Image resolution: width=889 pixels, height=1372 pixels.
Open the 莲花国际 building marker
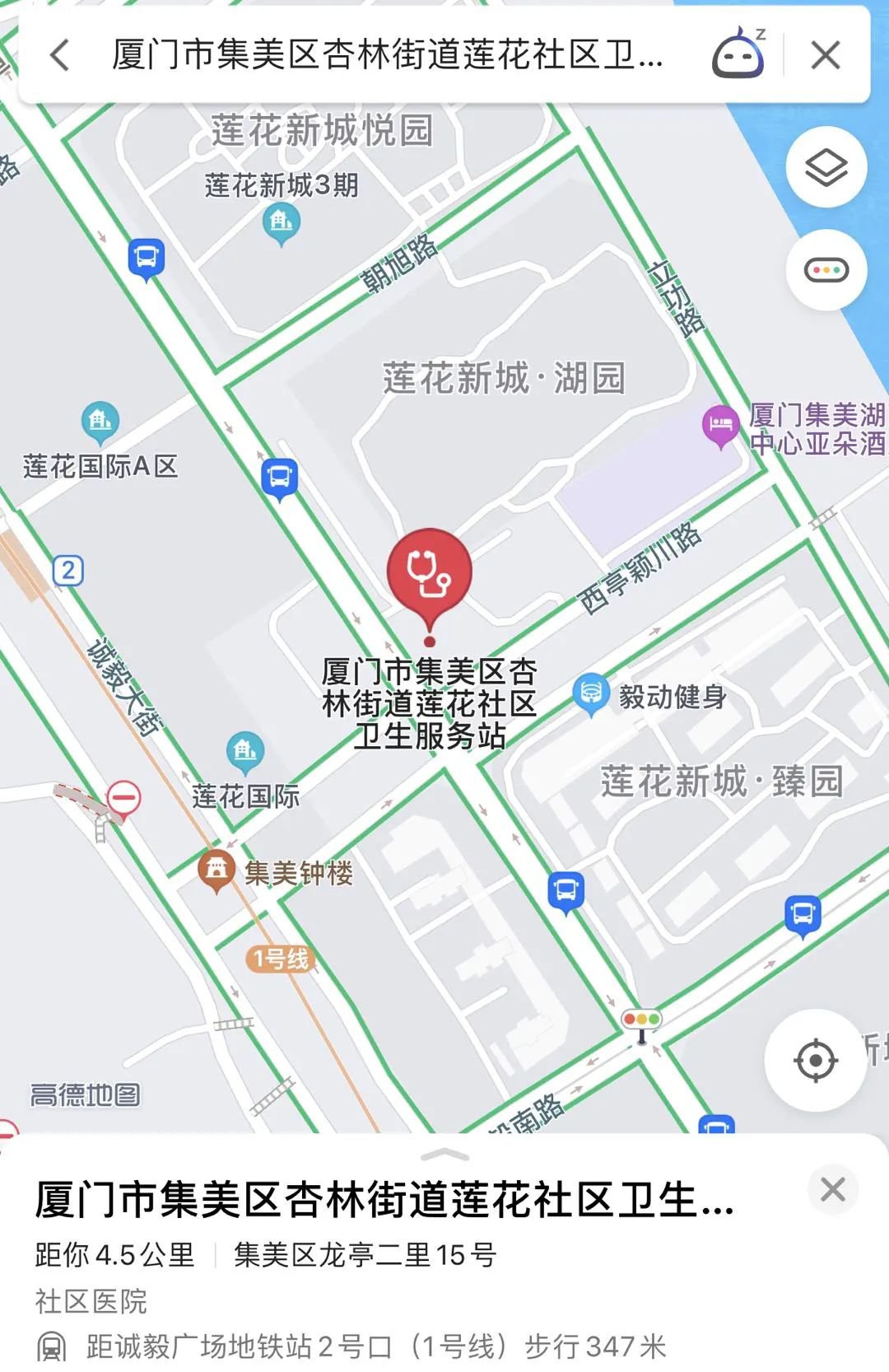(x=245, y=751)
